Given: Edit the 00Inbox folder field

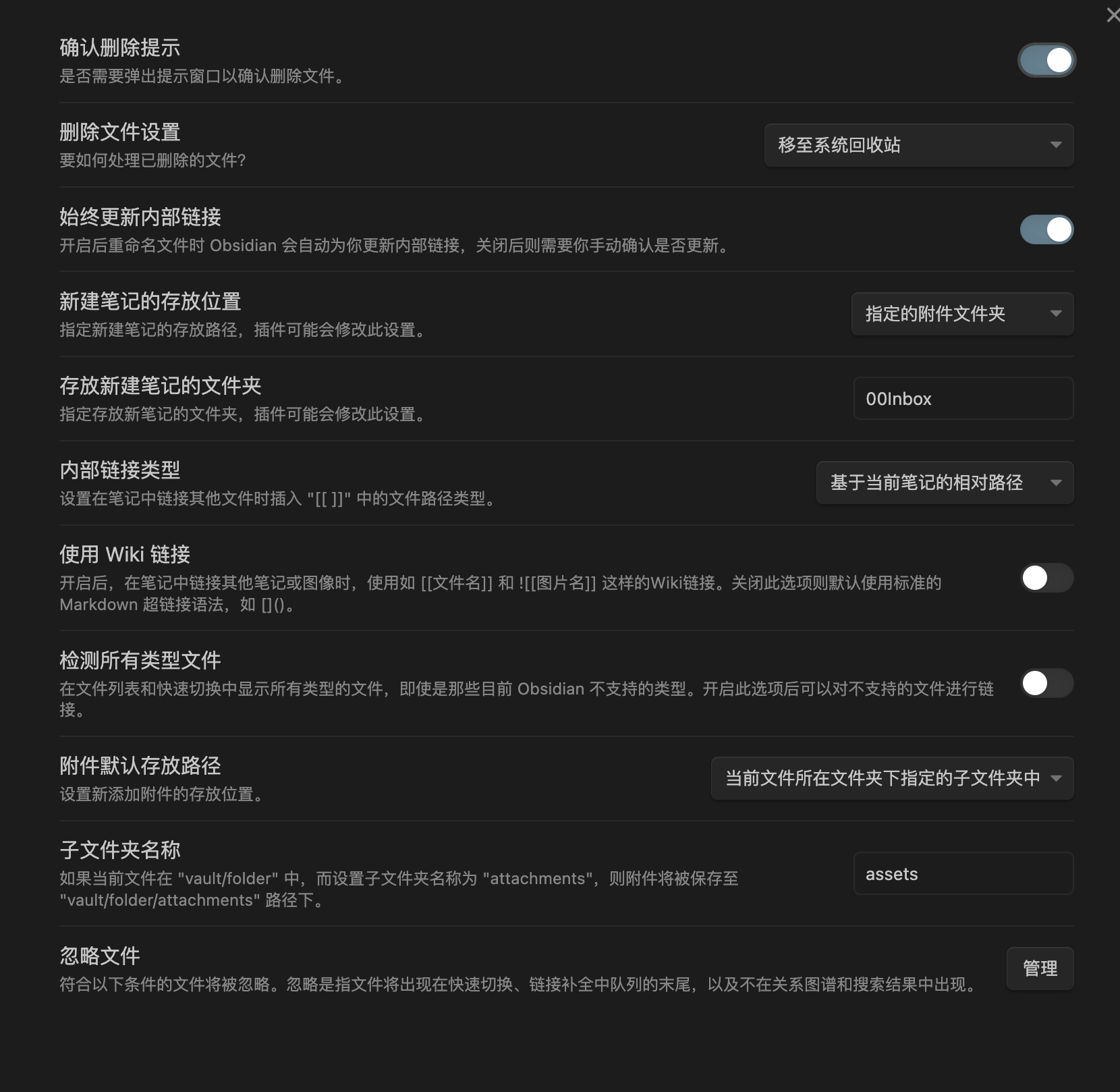Looking at the screenshot, I should click(963, 399).
